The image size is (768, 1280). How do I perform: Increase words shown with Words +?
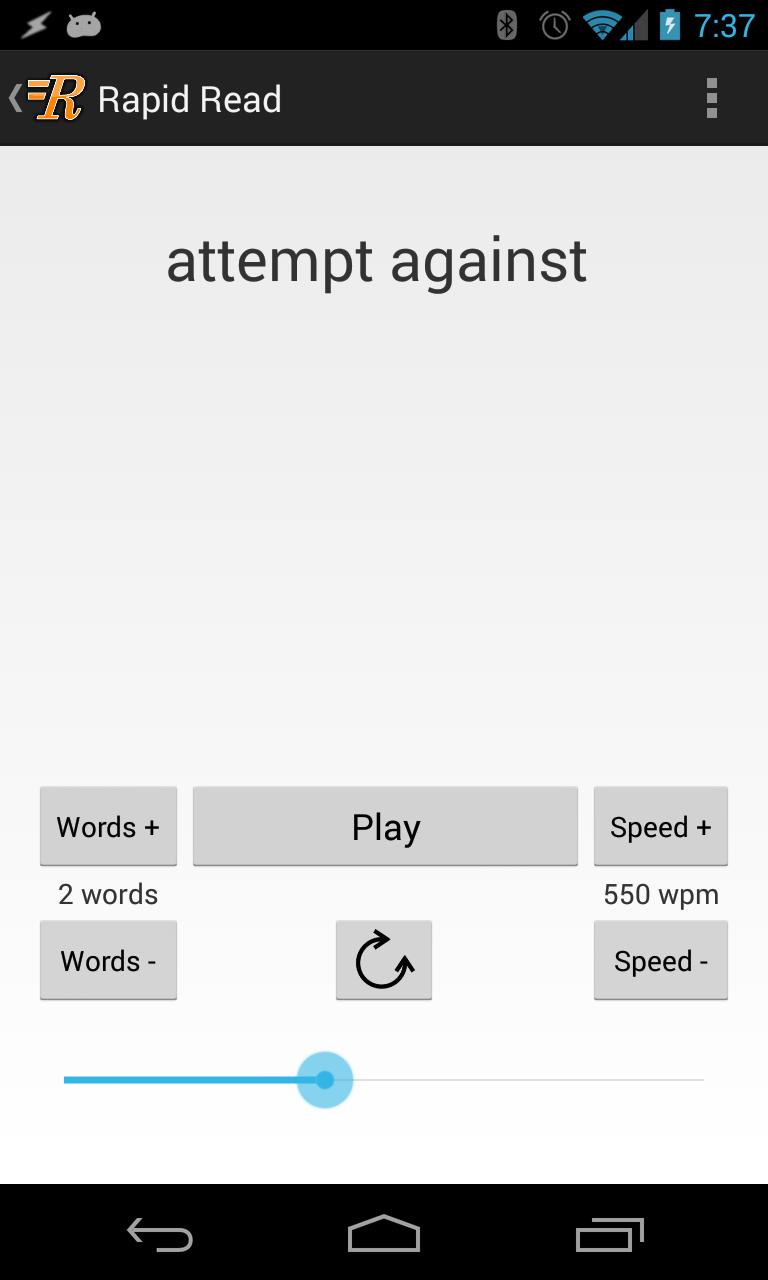click(x=108, y=826)
